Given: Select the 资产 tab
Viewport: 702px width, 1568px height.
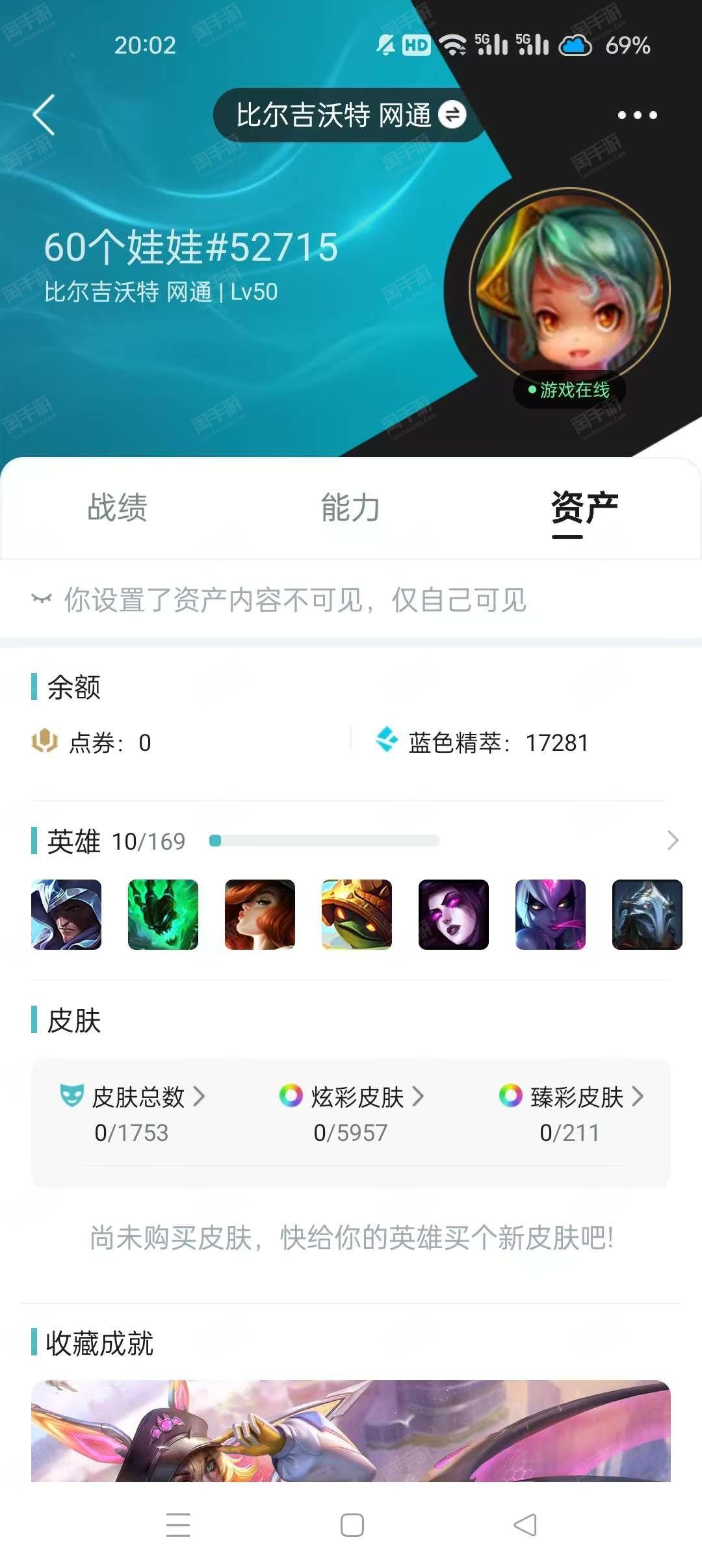Looking at the screenshot, I should pos(584,508).
